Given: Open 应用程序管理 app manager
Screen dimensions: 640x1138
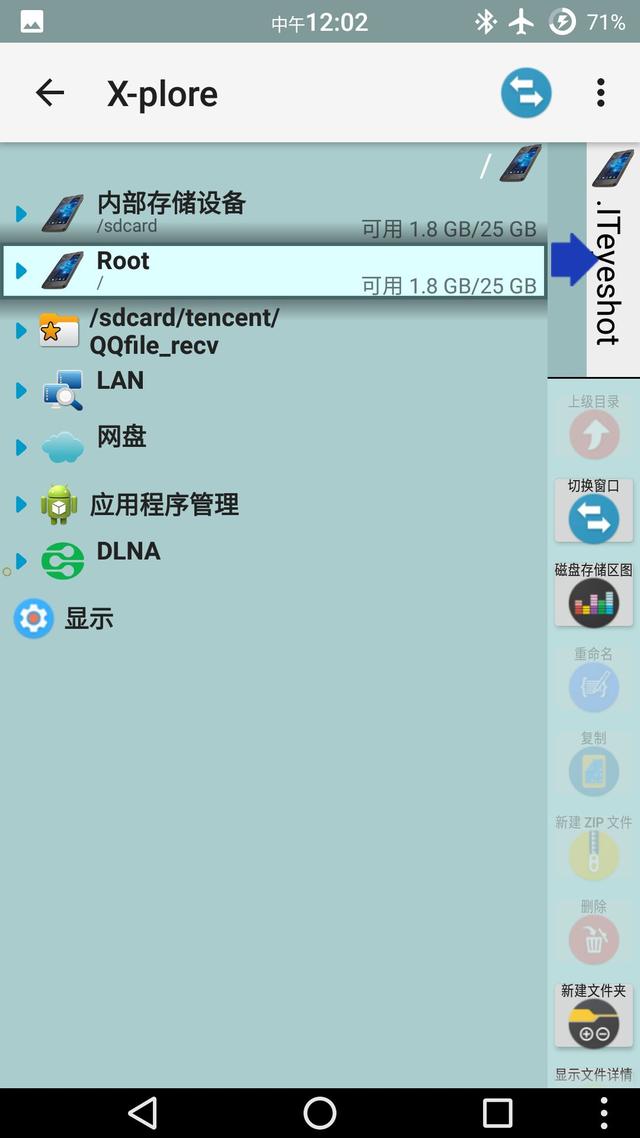Looking at the screenshot, I should [x=274, y=504].
